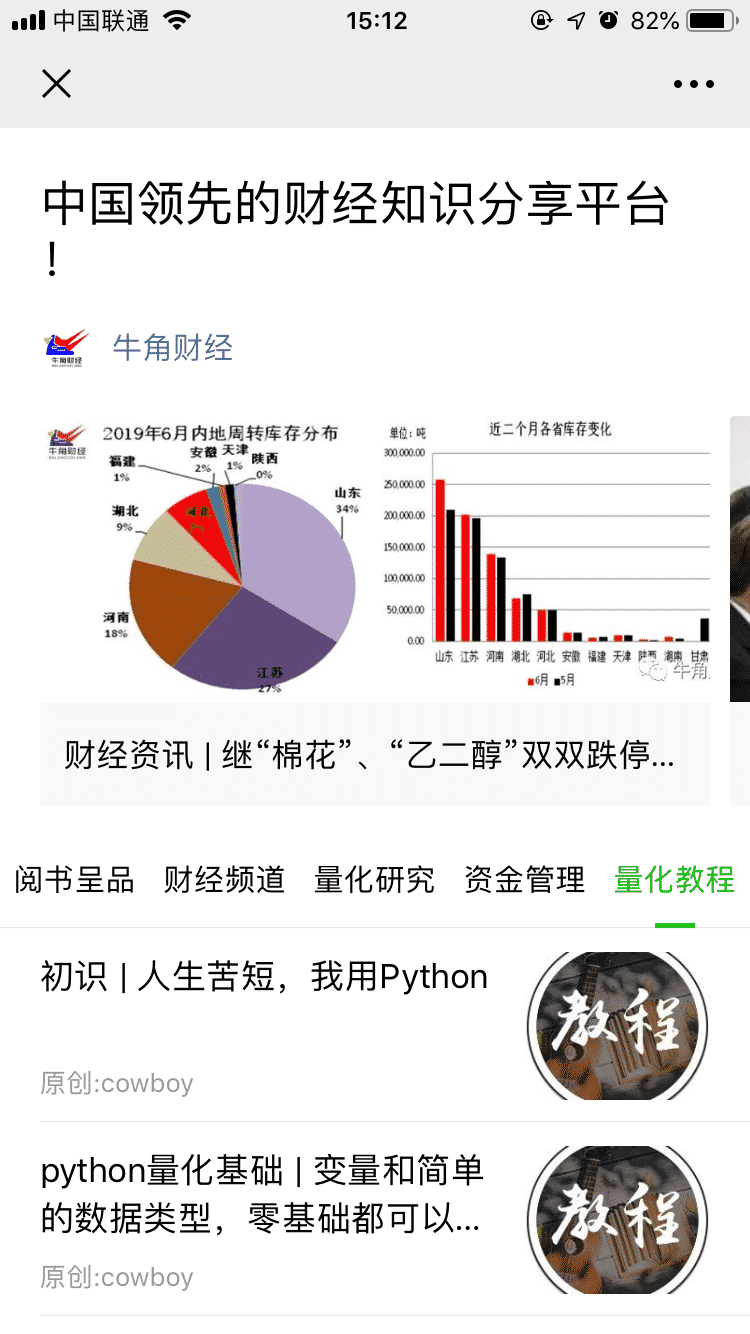The width and height of the screenshot is (750, 1334).
Task: Select the 量化教程 tab
Action: (675, 880)
